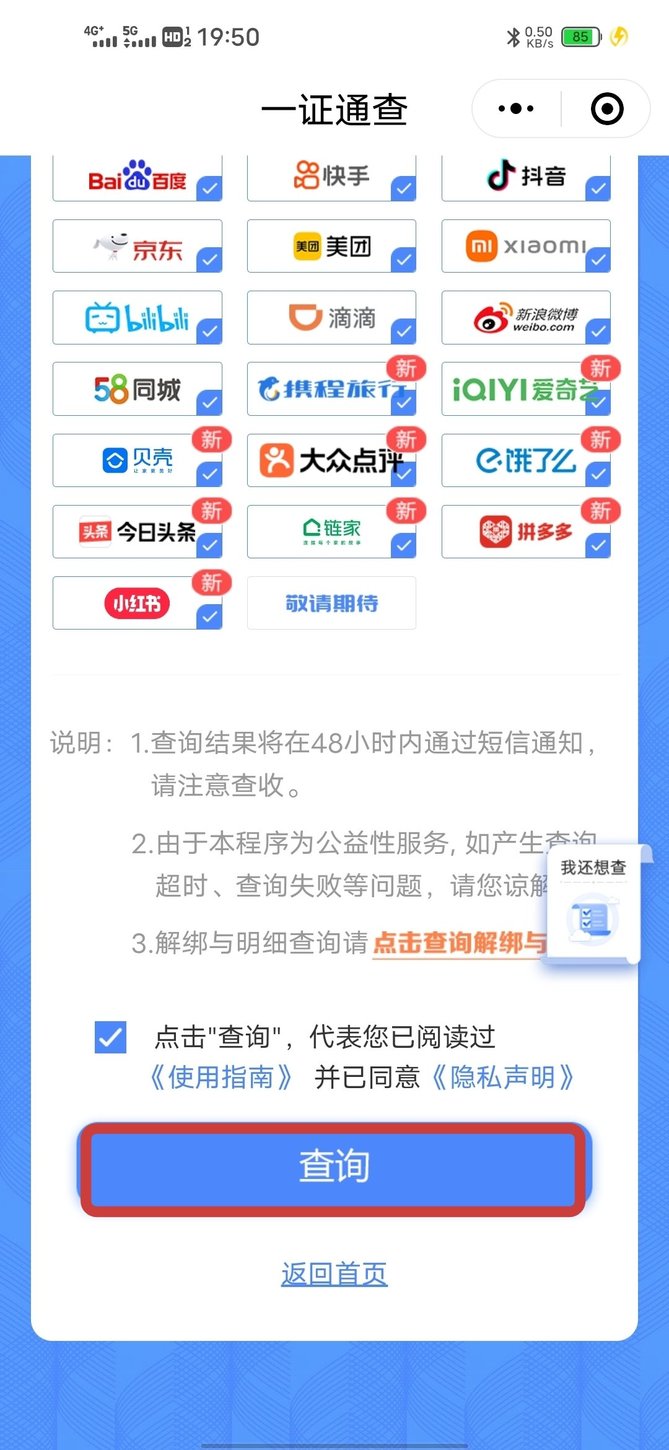Tap the 查询 button
Viewport: 669px width, 1450px height.
click(x=334, y=1166)
